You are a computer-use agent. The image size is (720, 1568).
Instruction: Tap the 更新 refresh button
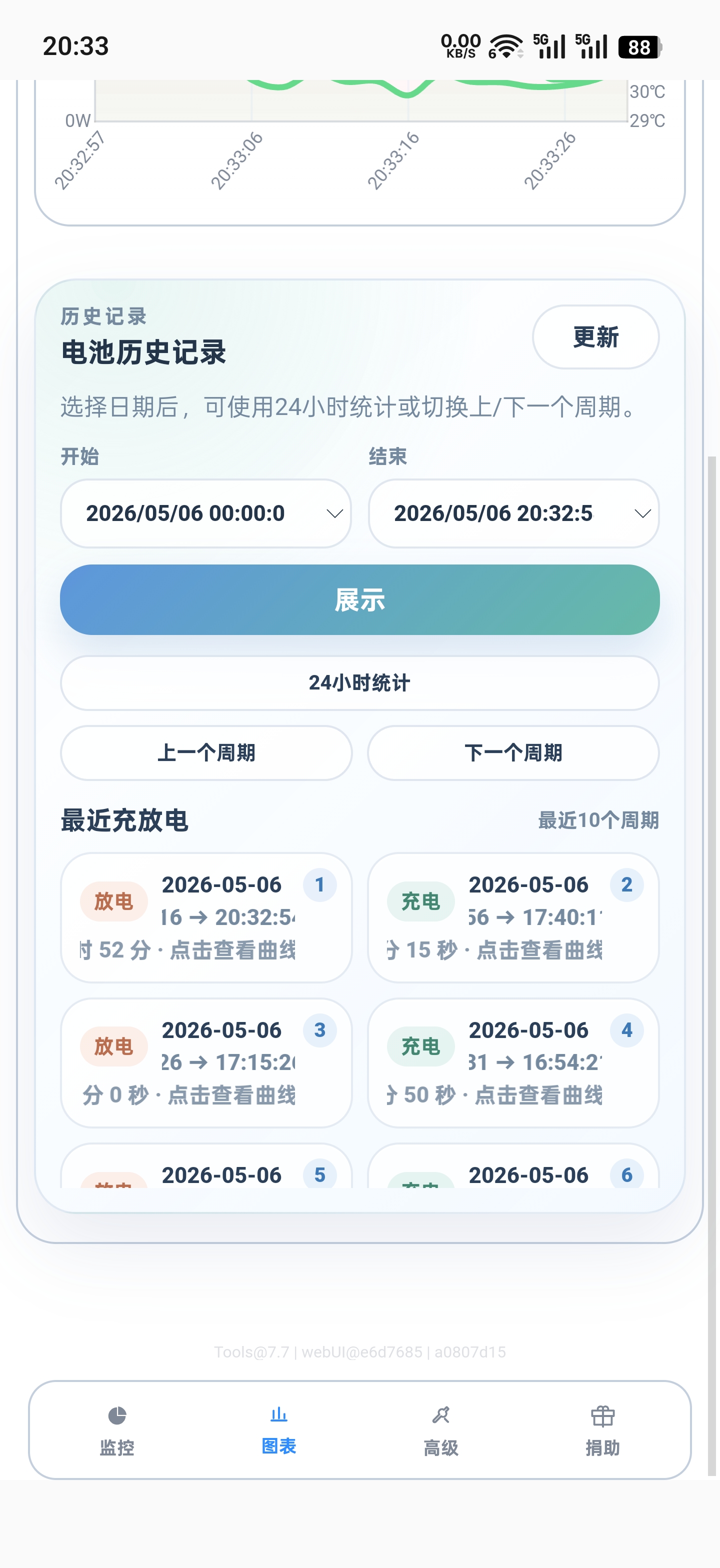(x=595, y=337)
